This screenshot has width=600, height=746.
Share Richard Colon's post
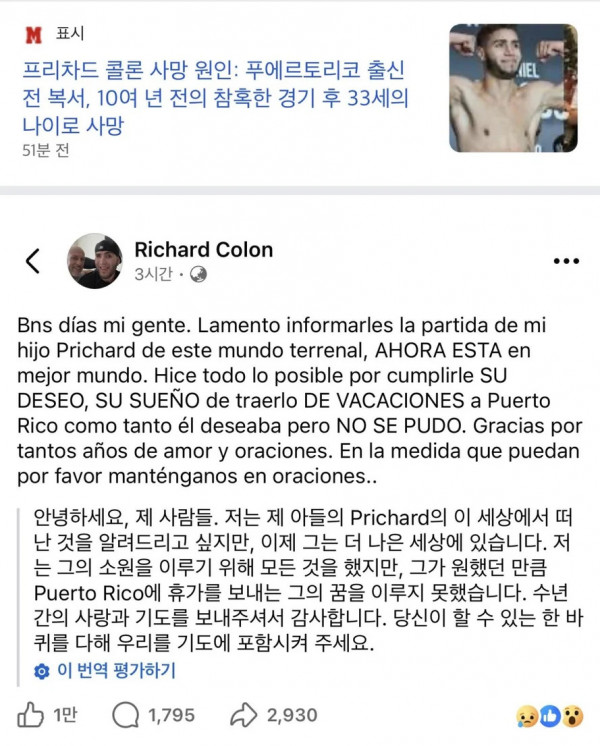[274, 715]
